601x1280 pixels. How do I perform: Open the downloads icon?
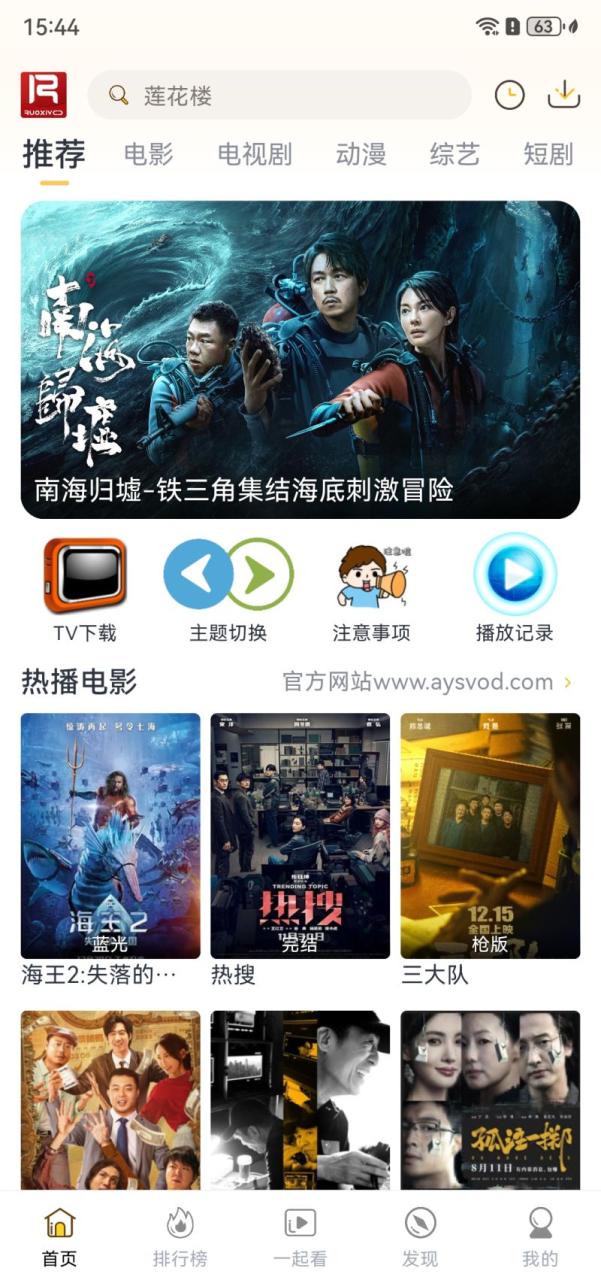[564, 95]
